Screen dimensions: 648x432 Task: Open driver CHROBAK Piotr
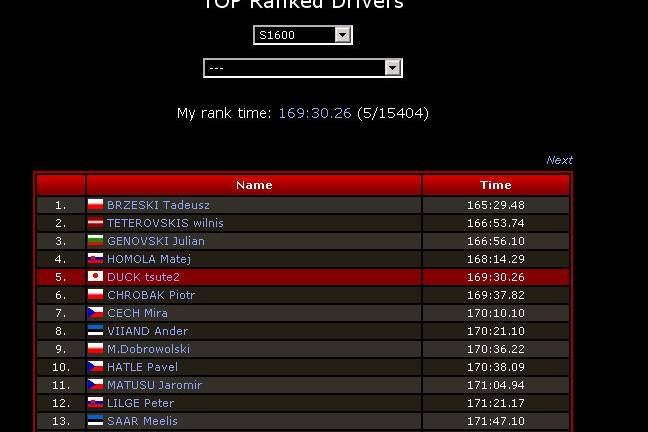pyautogui.click(x=151, y=295)
